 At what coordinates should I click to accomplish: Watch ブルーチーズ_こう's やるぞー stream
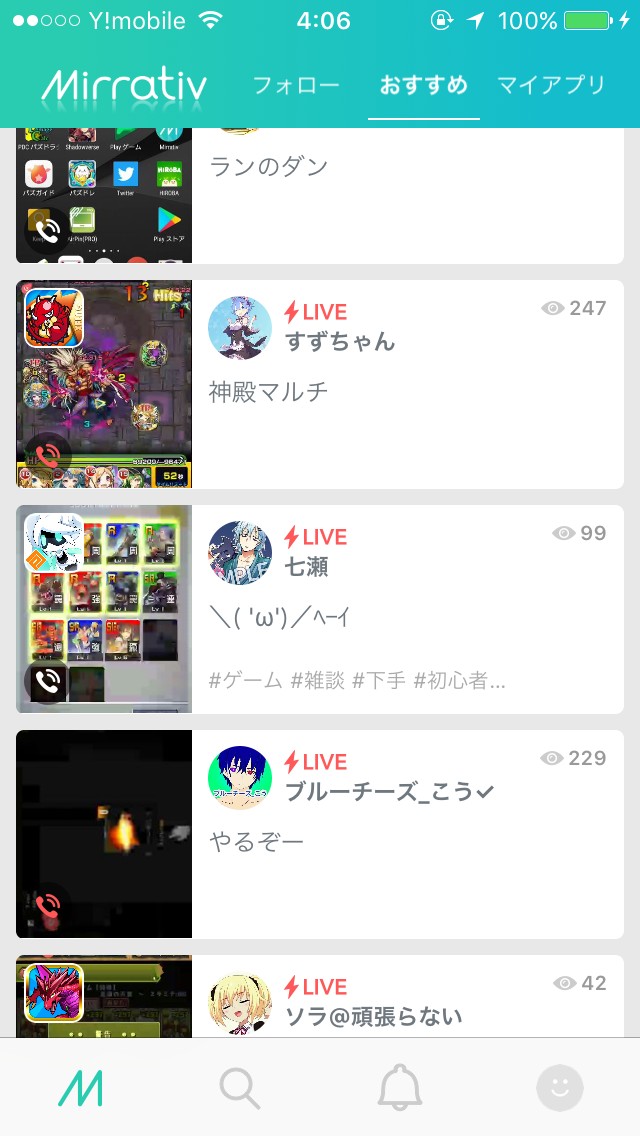point(320,833)
